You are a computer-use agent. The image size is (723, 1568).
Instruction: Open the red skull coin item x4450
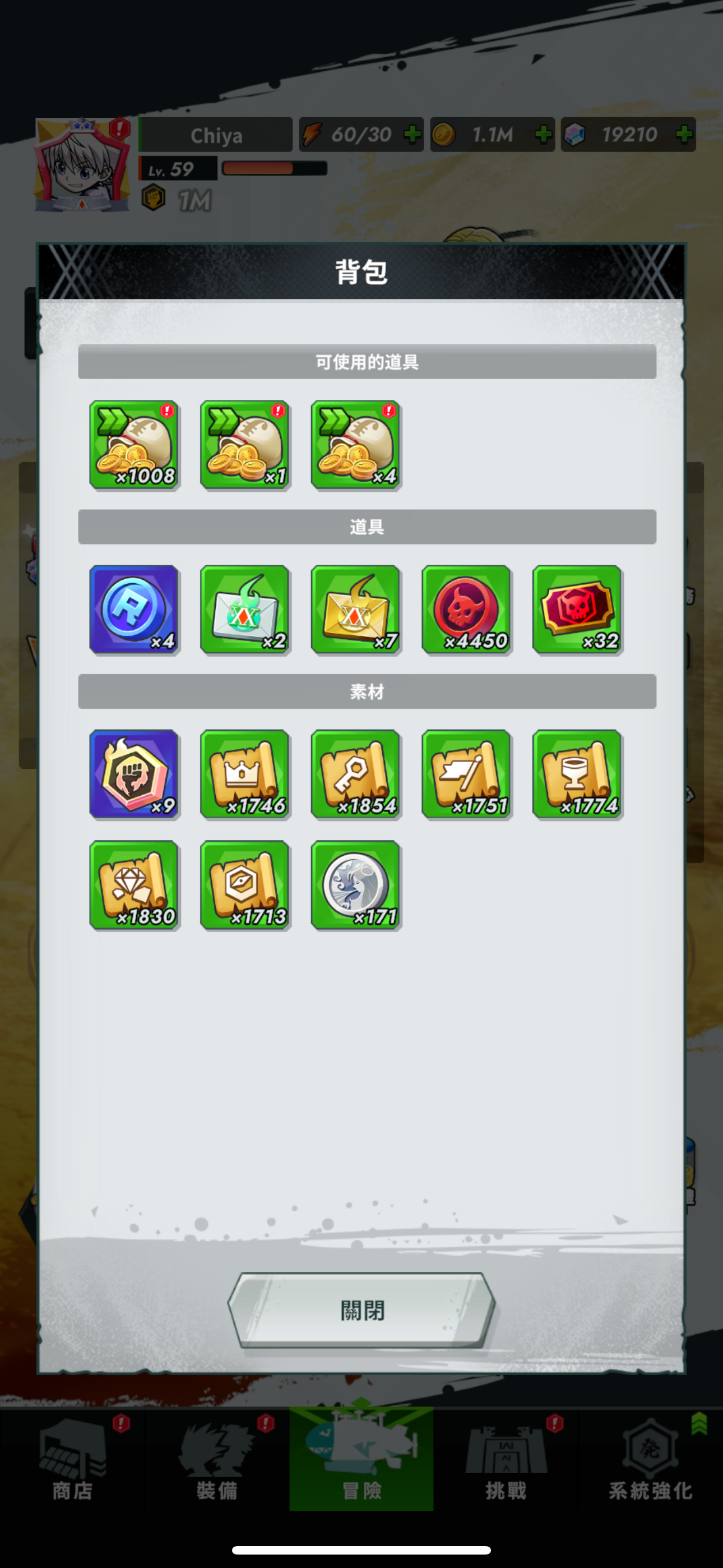(466, 609)
